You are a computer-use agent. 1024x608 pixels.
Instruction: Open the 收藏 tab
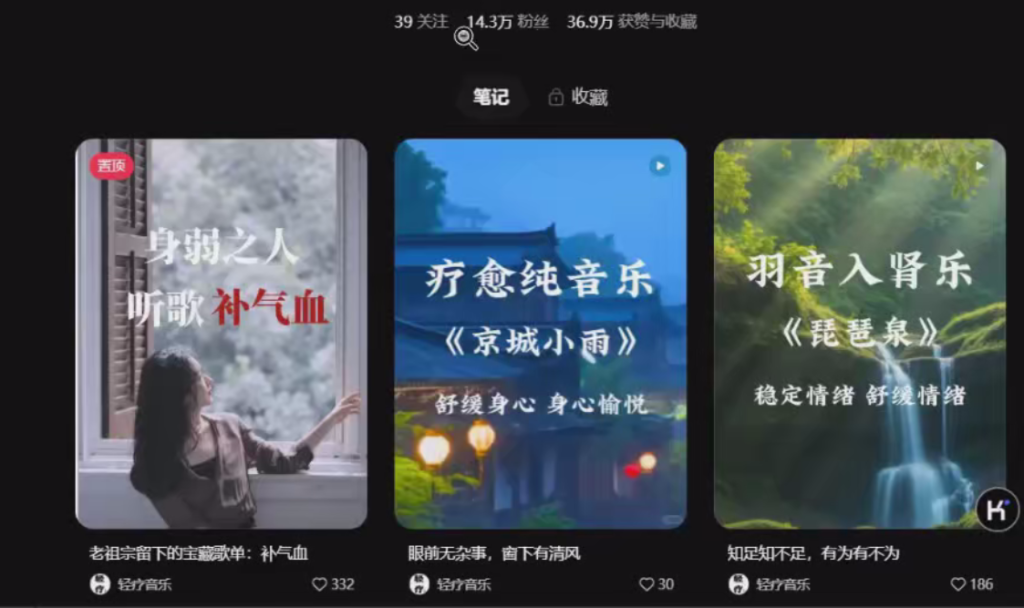(578, 97)
